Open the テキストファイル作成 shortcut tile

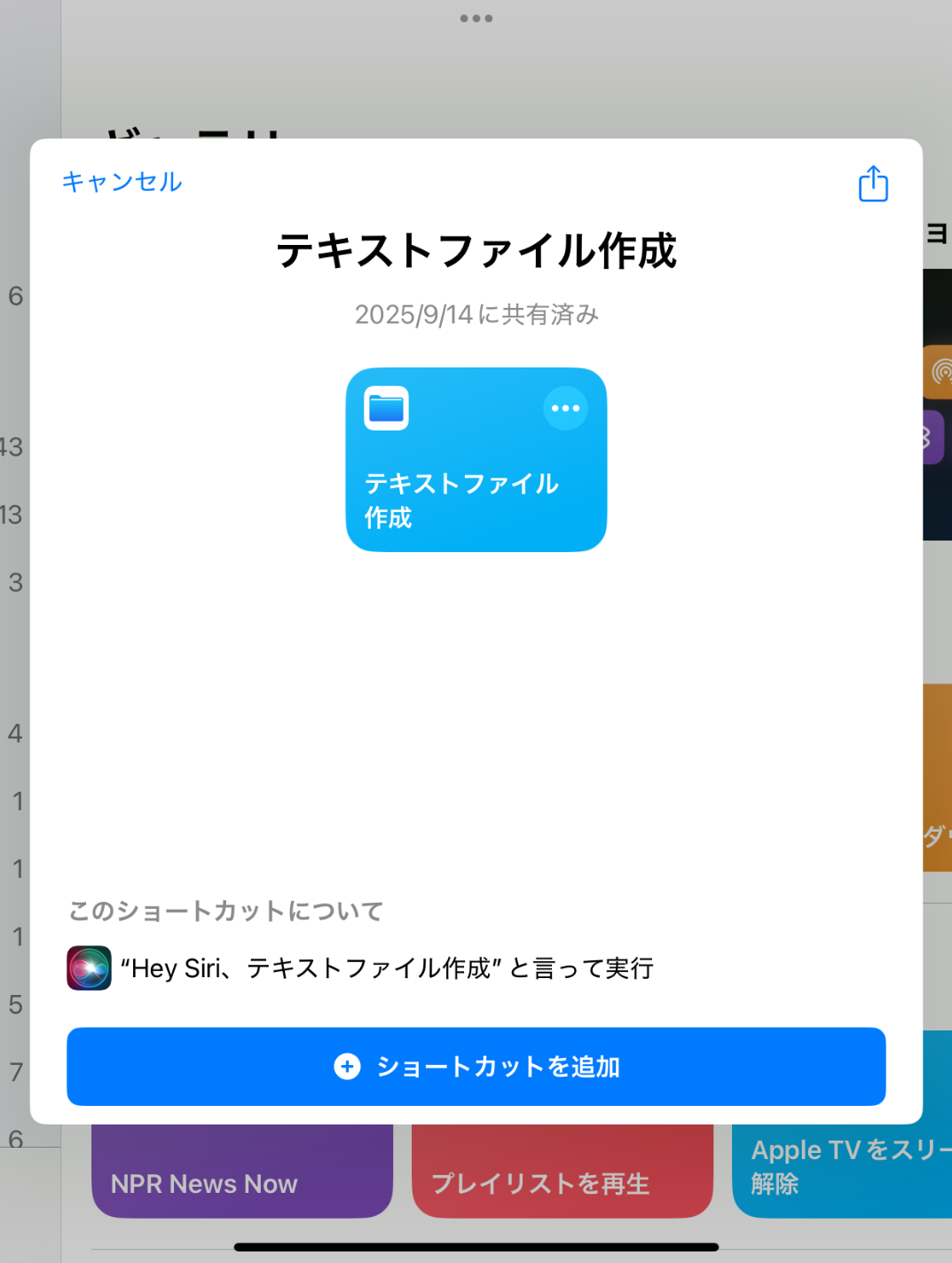(476, 460)
